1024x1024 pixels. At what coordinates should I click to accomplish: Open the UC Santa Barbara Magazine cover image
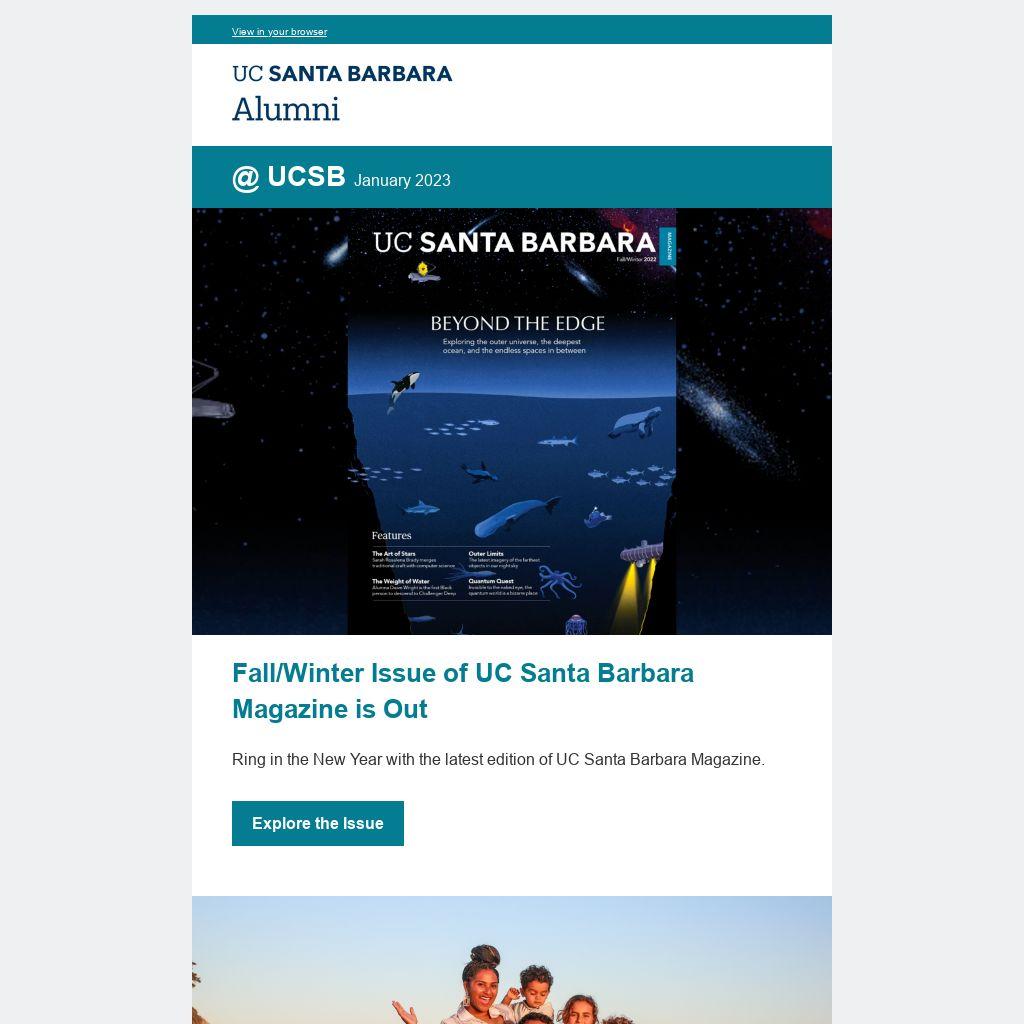512,421
